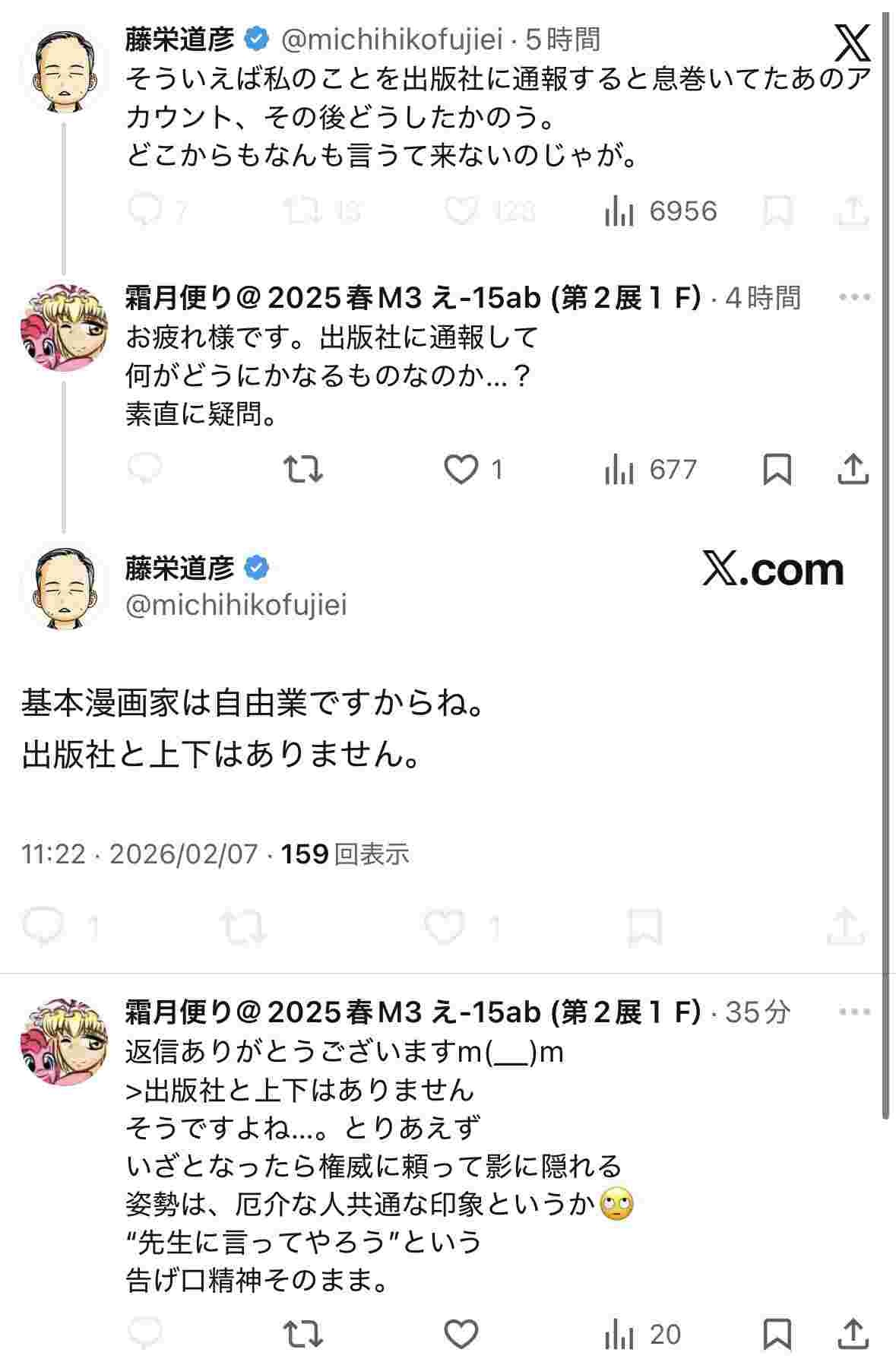Open @michihikofujiei handle in main post
Image resolution: width=896 pixels, height=1362 pixels.
tap(236, 605)
